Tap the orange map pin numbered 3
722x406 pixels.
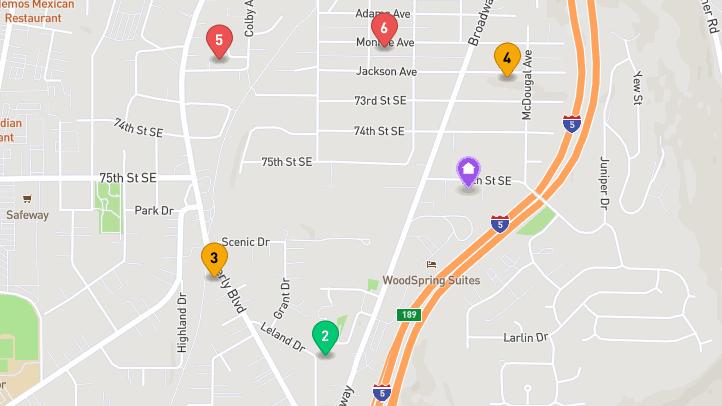click(x=214, y=259)
